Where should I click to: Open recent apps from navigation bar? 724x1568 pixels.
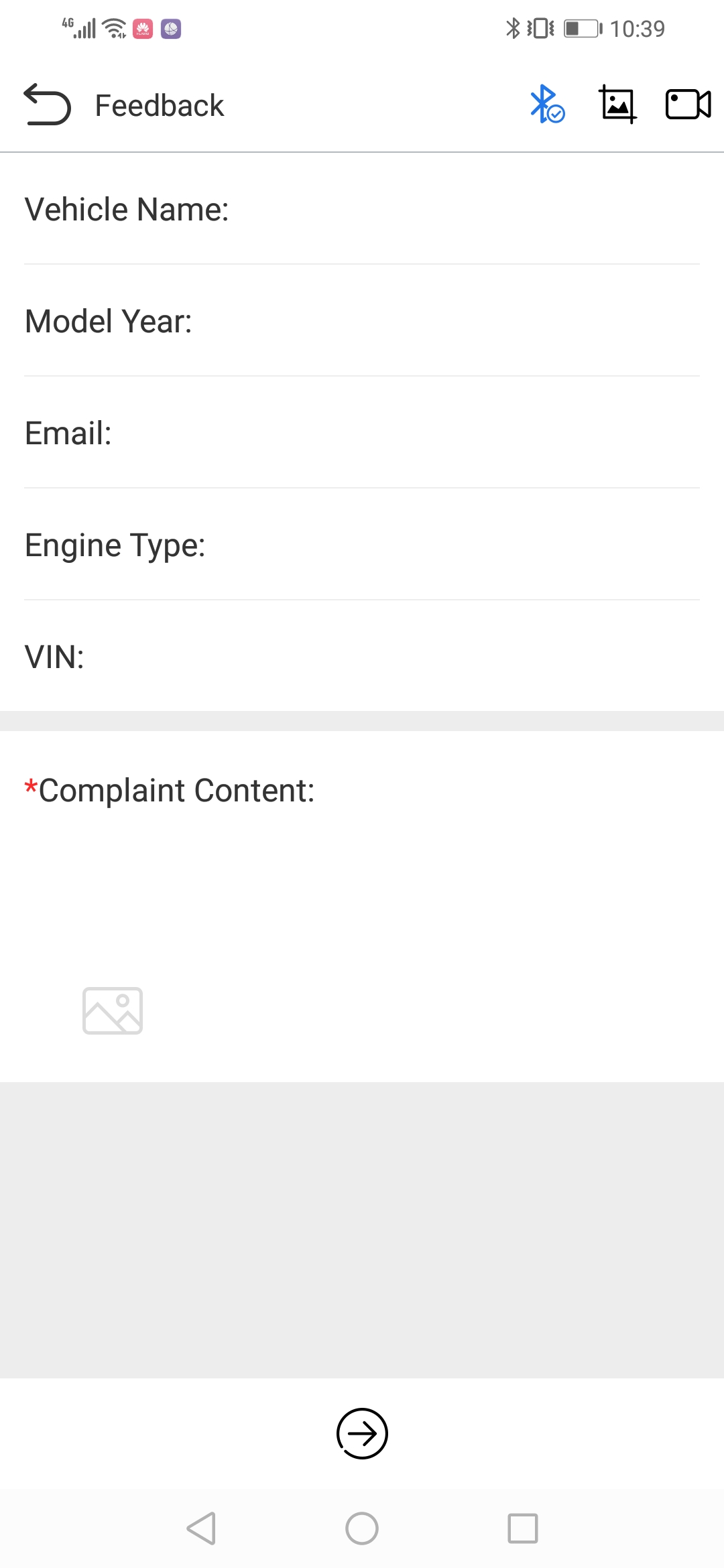[x=523, y=1528]
